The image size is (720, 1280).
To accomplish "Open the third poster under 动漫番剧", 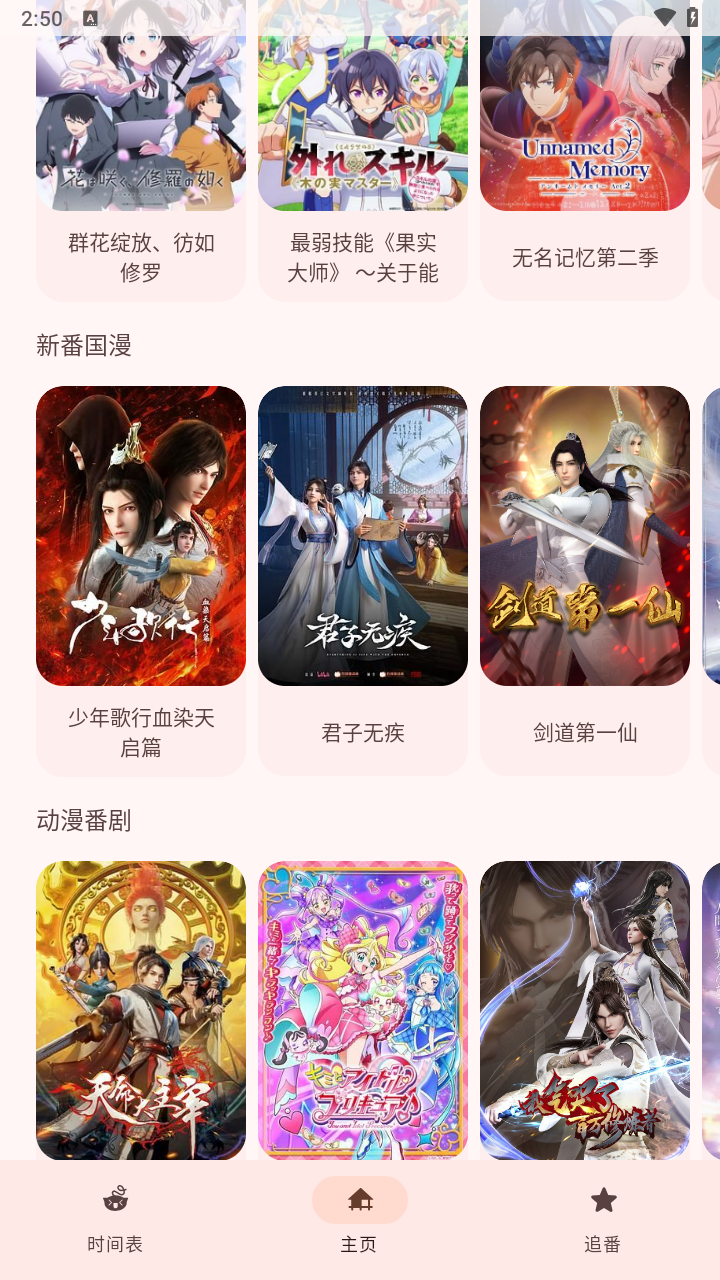I will pos(585,1010).
